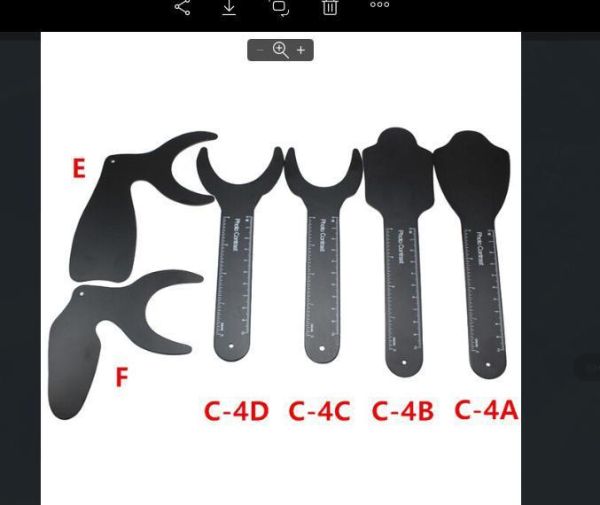The width and height of the screenshot is (600, 505).
Task: Rotate the image
Action: (x=280, y=7)
